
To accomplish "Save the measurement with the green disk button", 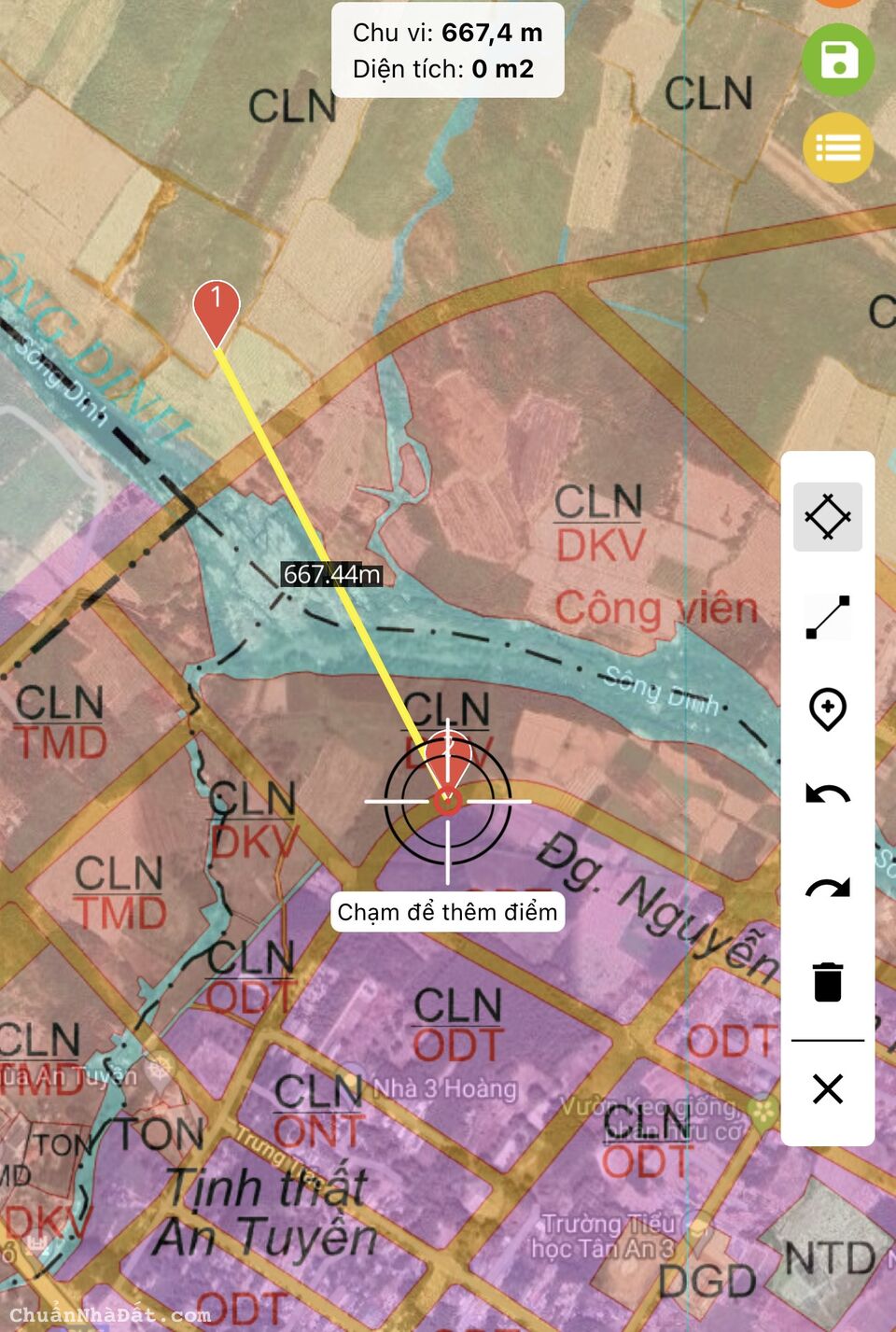I will pyautogui.click(x=837, y=61).
